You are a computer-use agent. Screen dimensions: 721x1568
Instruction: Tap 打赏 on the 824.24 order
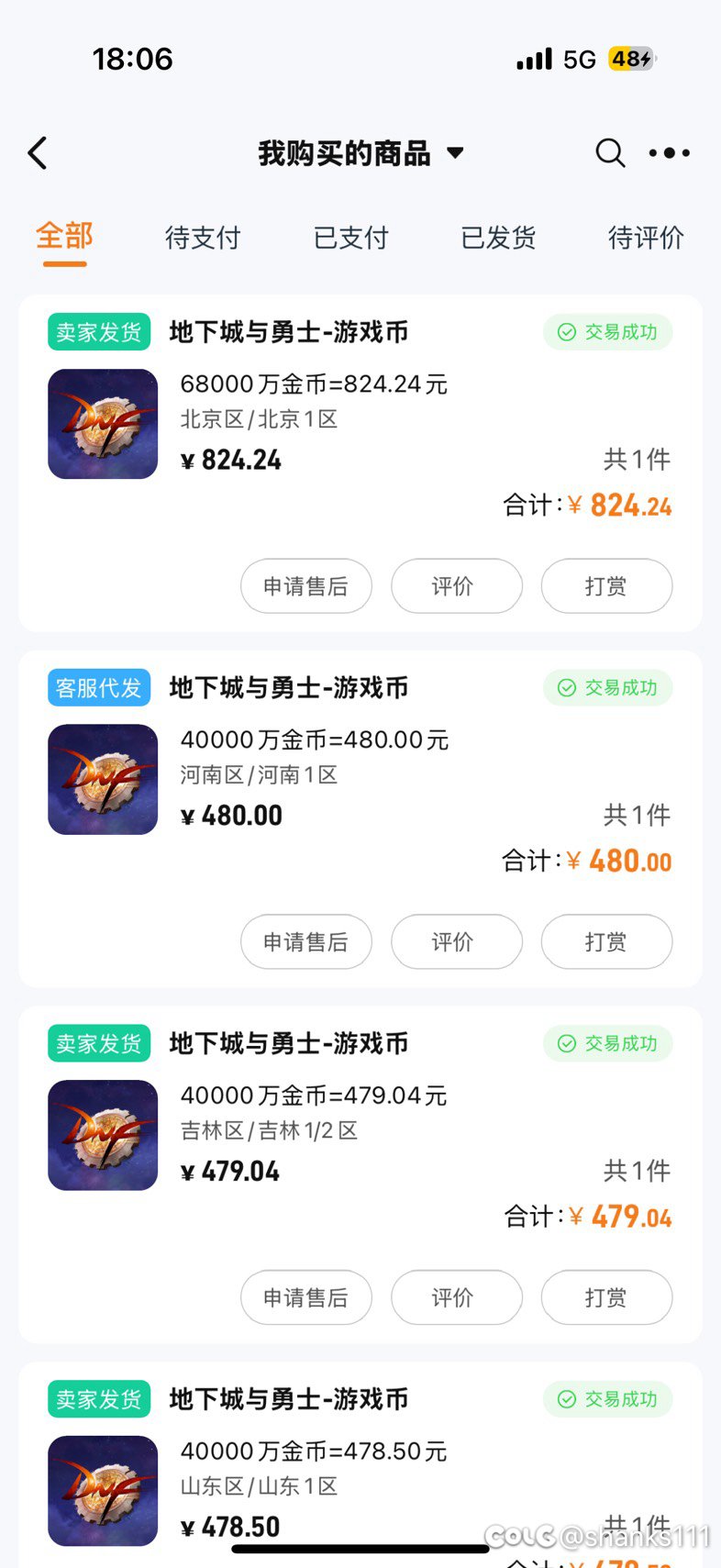(x=606, y=586)
